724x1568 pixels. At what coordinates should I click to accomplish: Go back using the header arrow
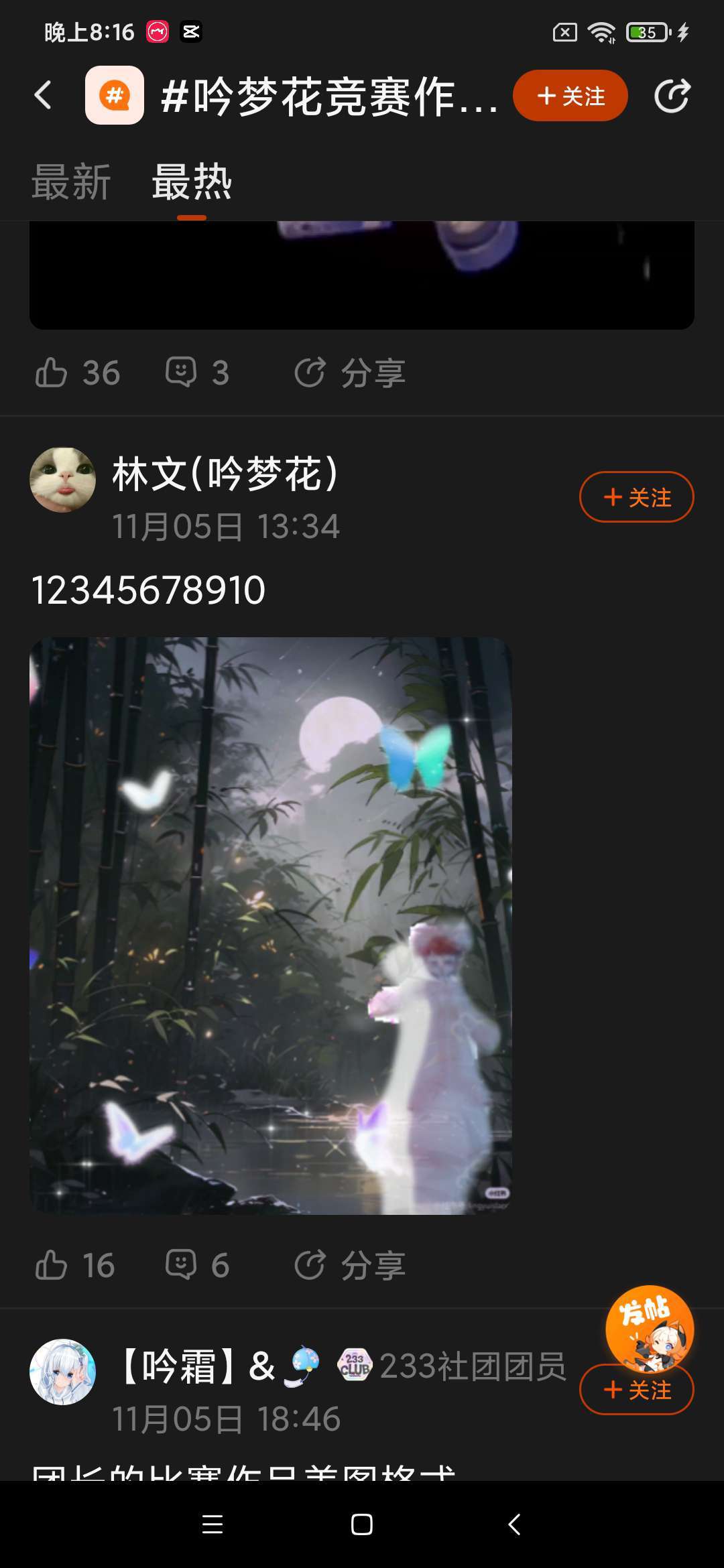43,95
